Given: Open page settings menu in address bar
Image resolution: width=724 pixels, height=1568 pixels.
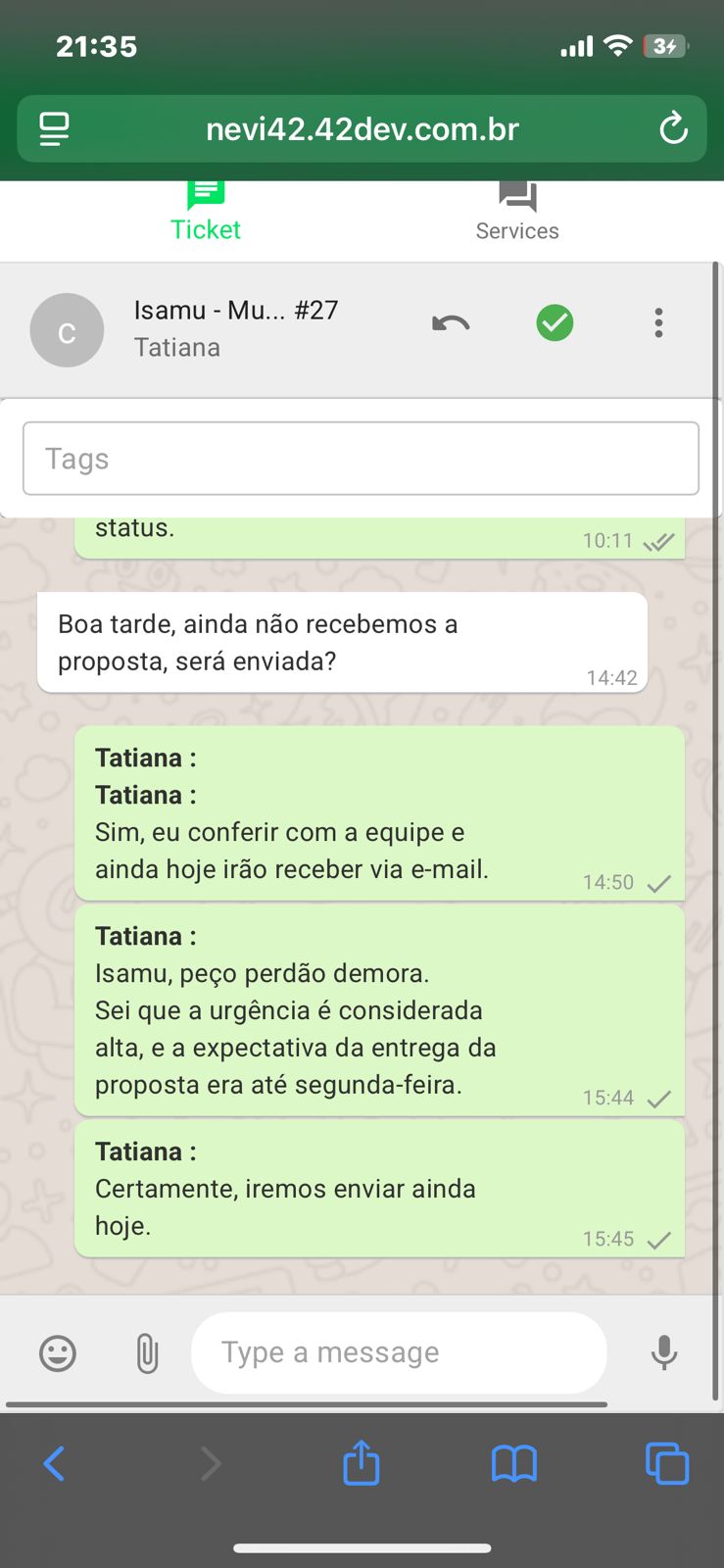Looking at the screenshot, I should 54,128.
